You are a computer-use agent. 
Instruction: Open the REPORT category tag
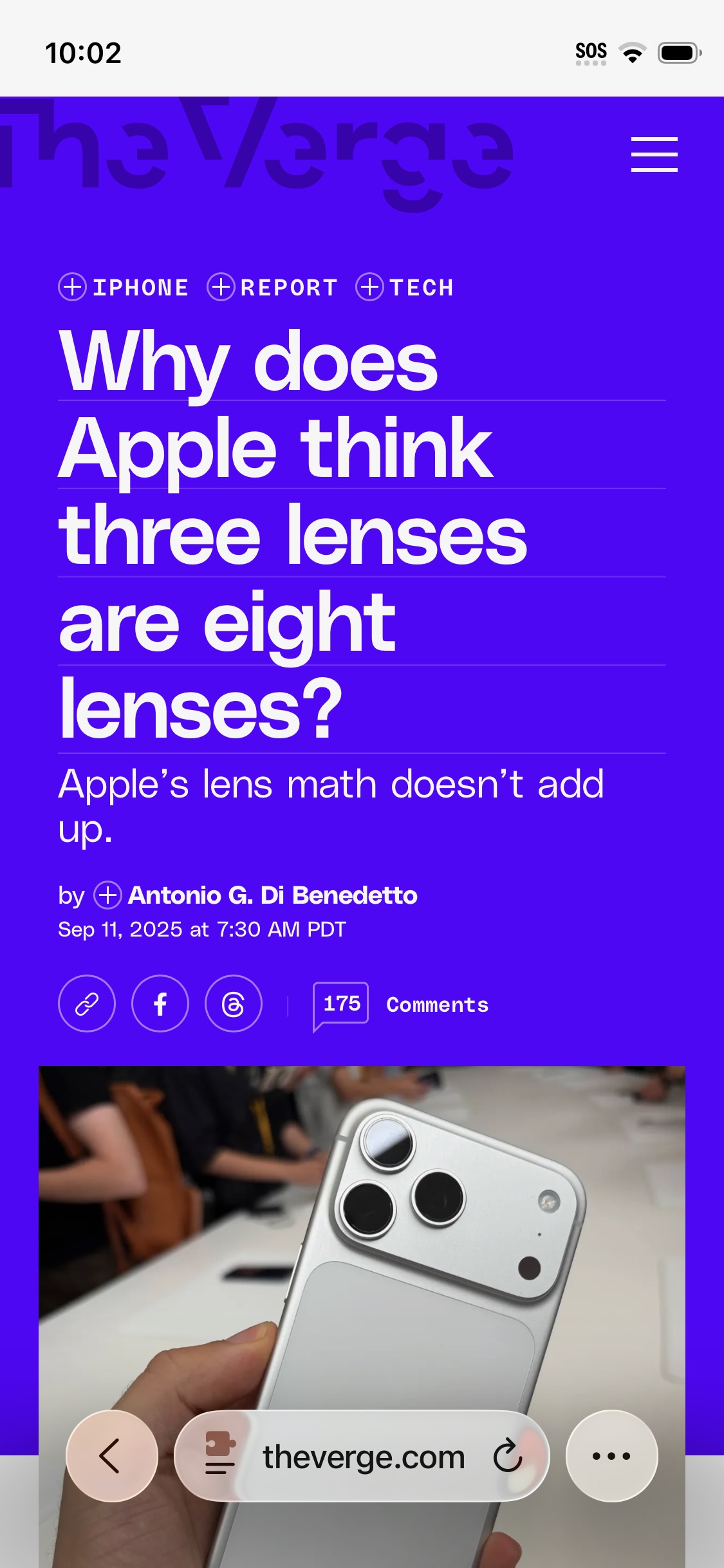pyautogui.click(x=289, y=288)
